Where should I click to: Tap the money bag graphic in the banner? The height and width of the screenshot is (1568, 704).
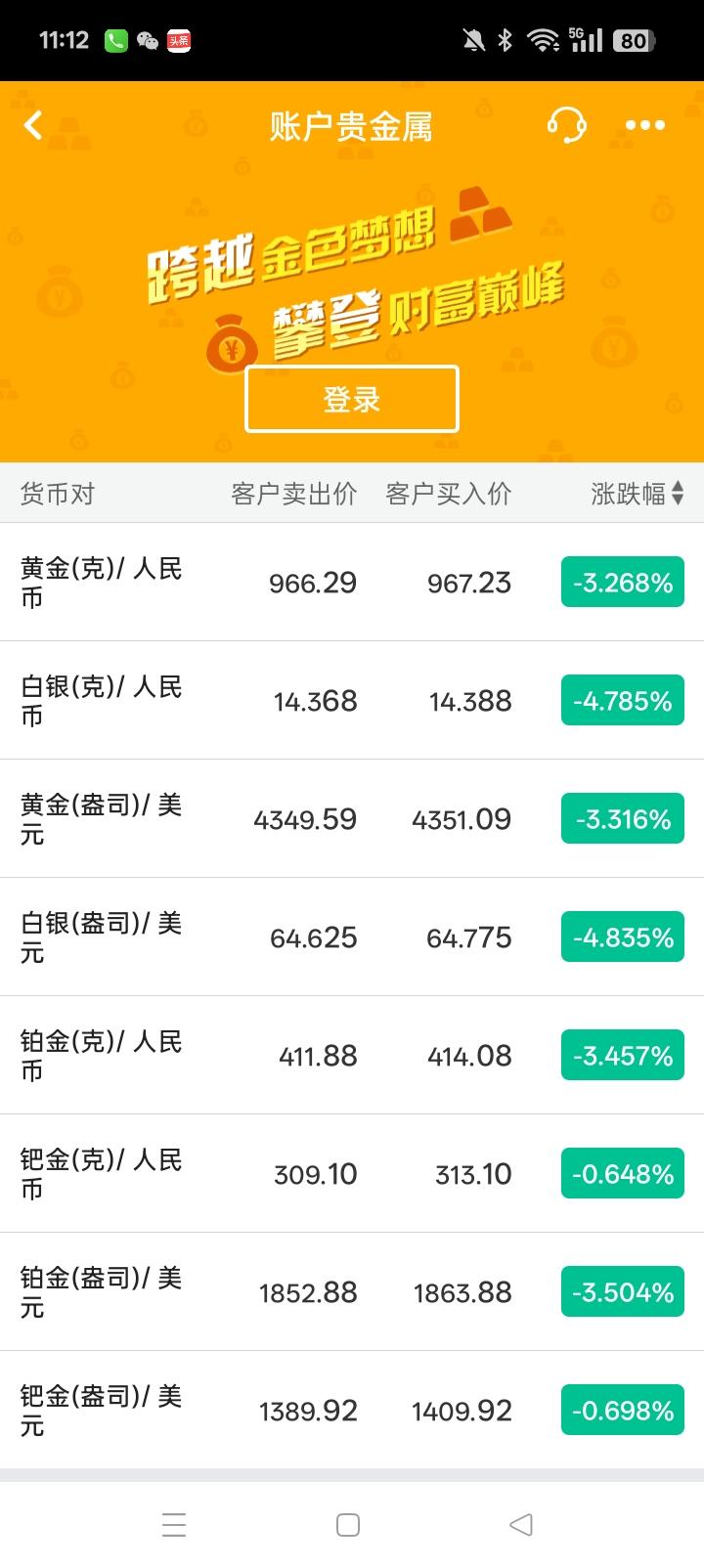point(232,342)
